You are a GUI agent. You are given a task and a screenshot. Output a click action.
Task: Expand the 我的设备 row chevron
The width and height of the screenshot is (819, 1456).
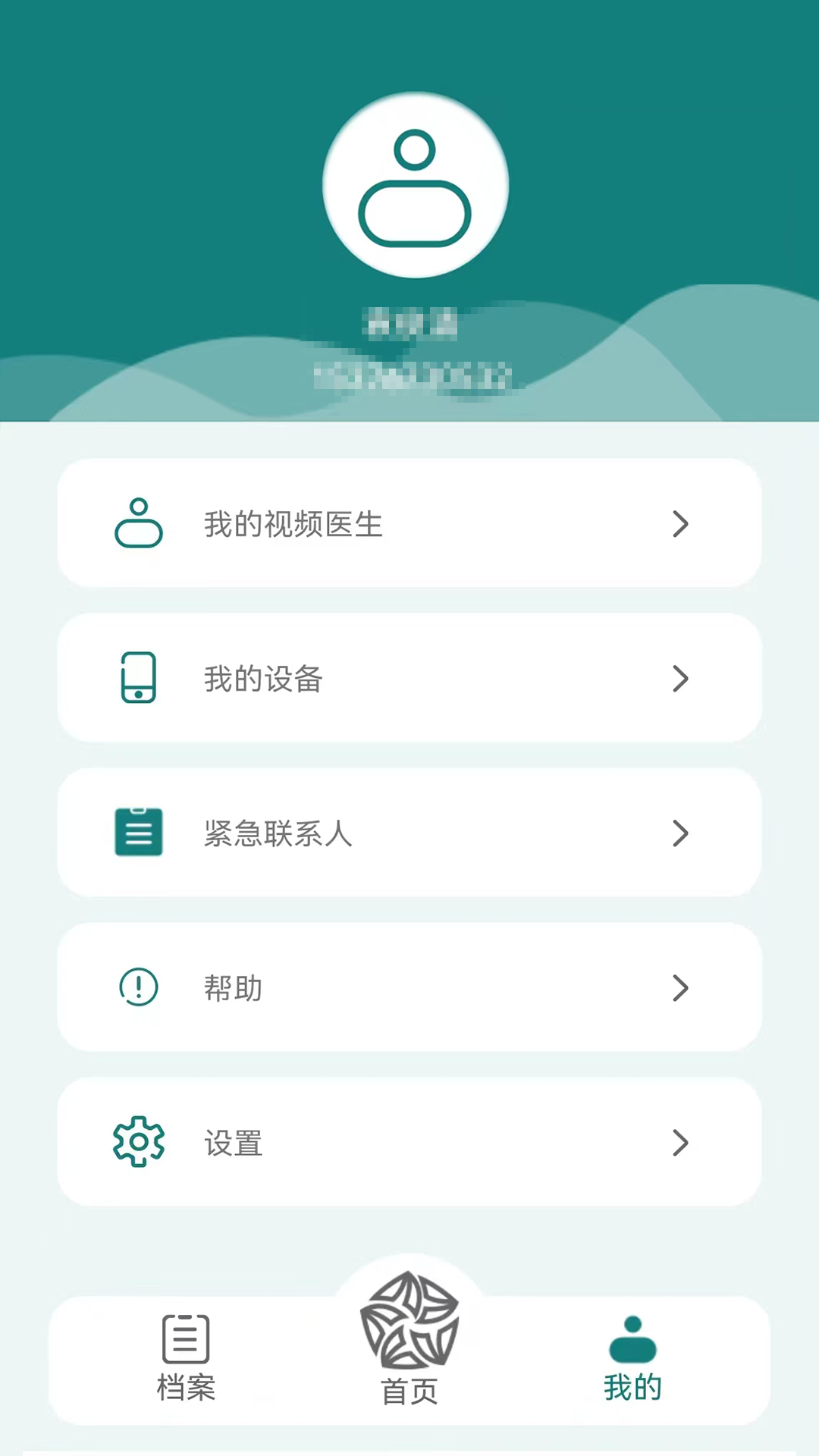point(680,679)
